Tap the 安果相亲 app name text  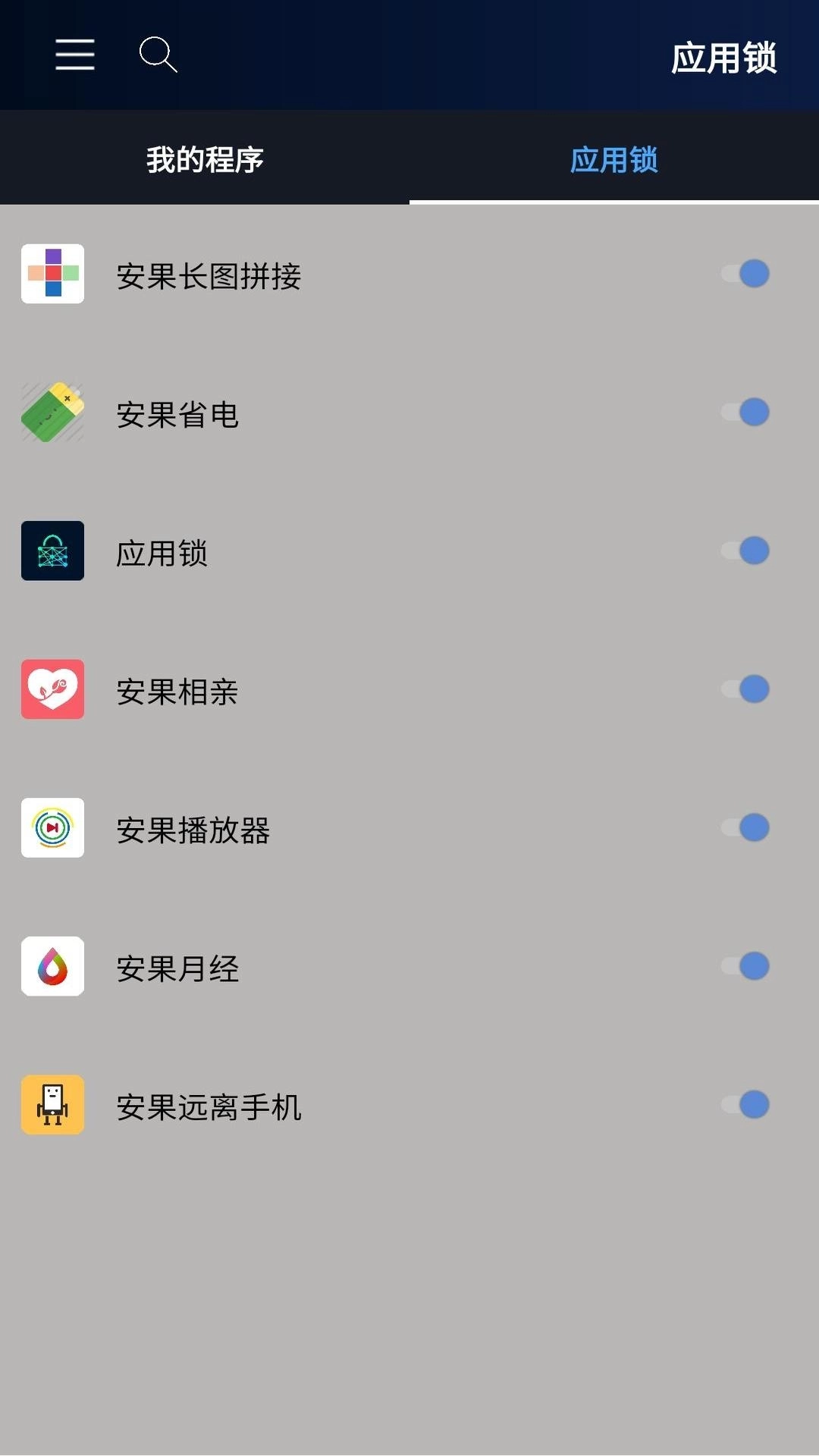pos(178,691)
